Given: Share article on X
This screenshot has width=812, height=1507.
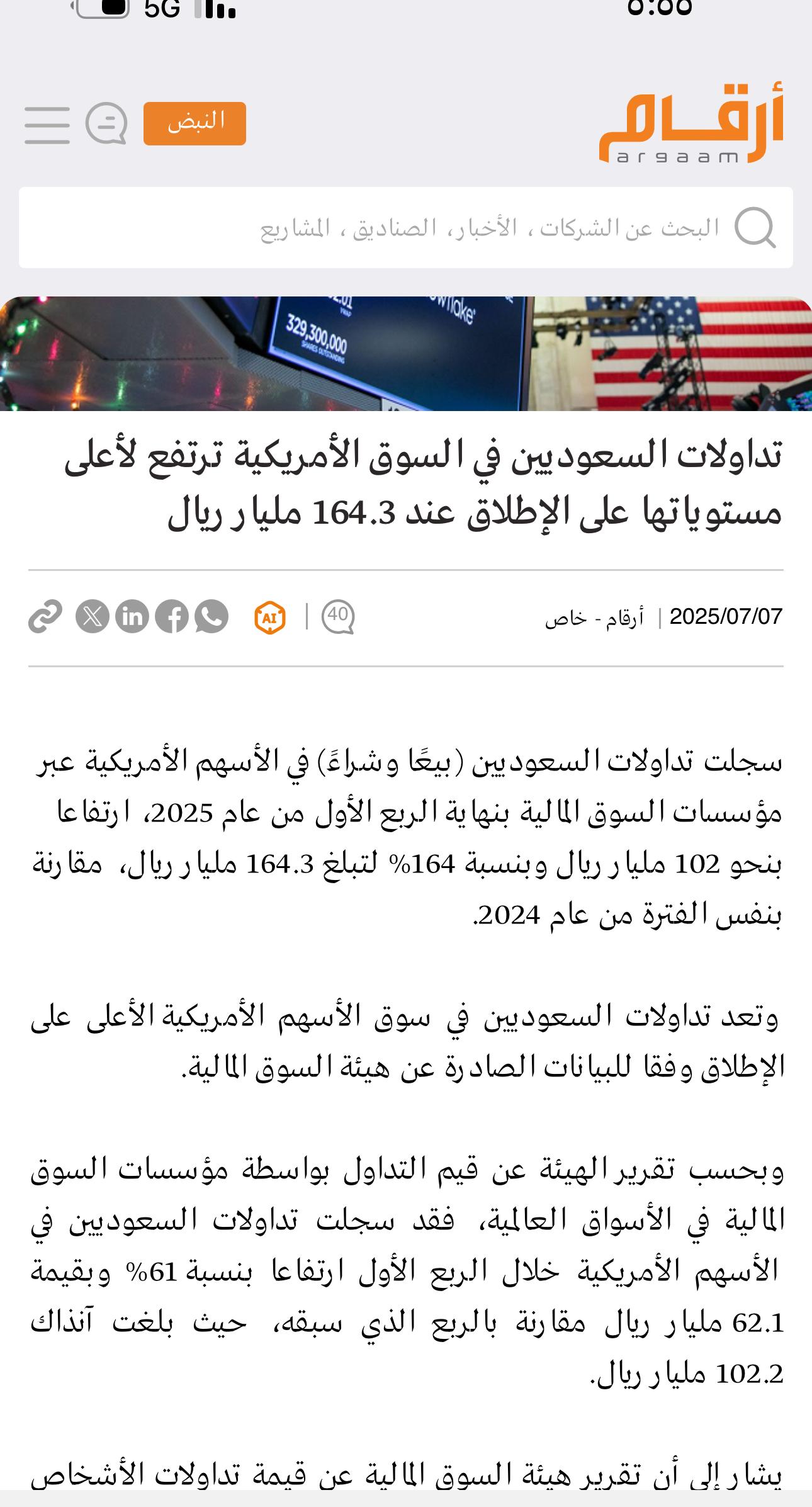Looking at the screenshot, I should tap(93, 616).
